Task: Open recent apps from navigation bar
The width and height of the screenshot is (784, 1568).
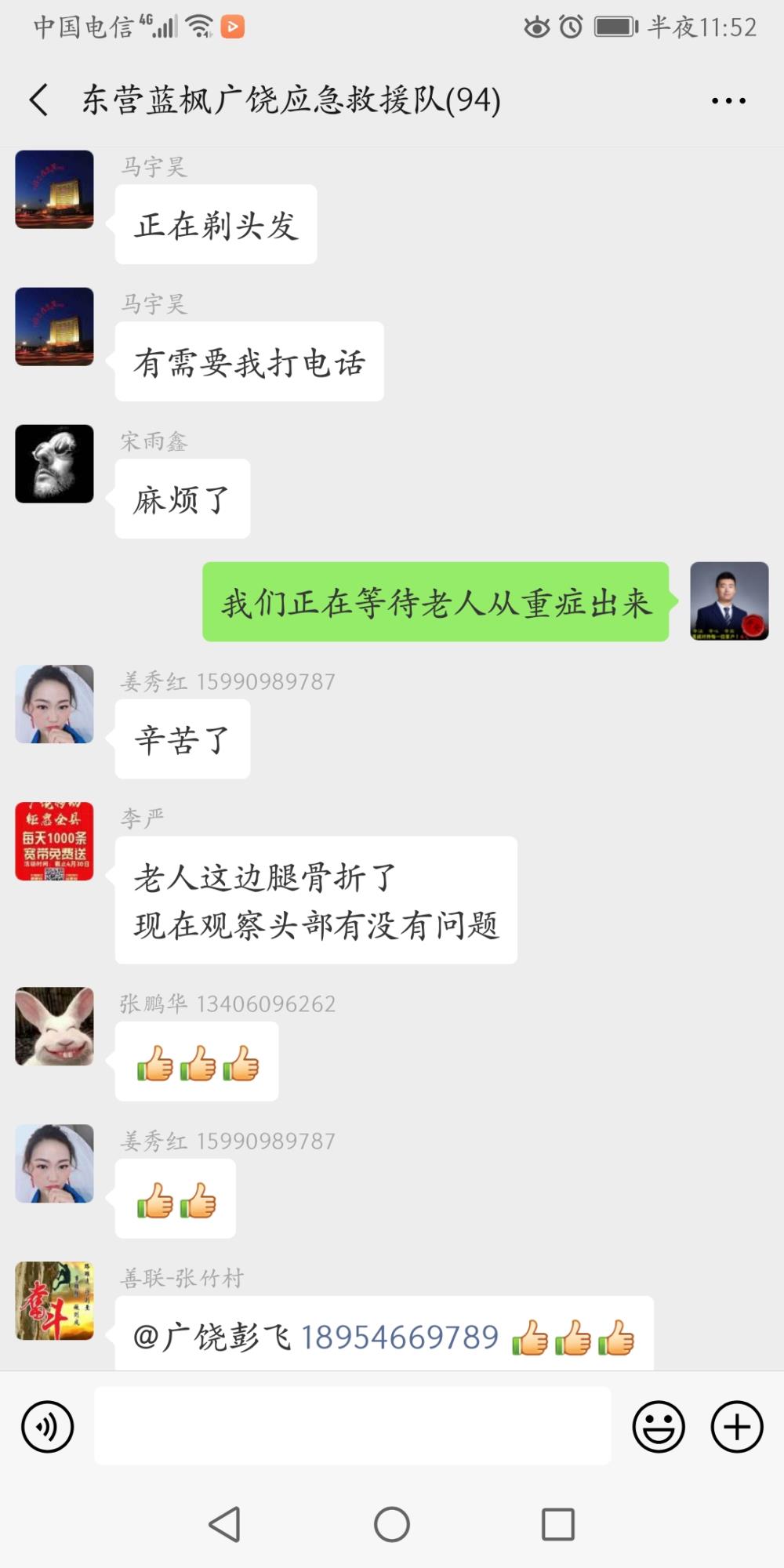Action: [558, 1525]
